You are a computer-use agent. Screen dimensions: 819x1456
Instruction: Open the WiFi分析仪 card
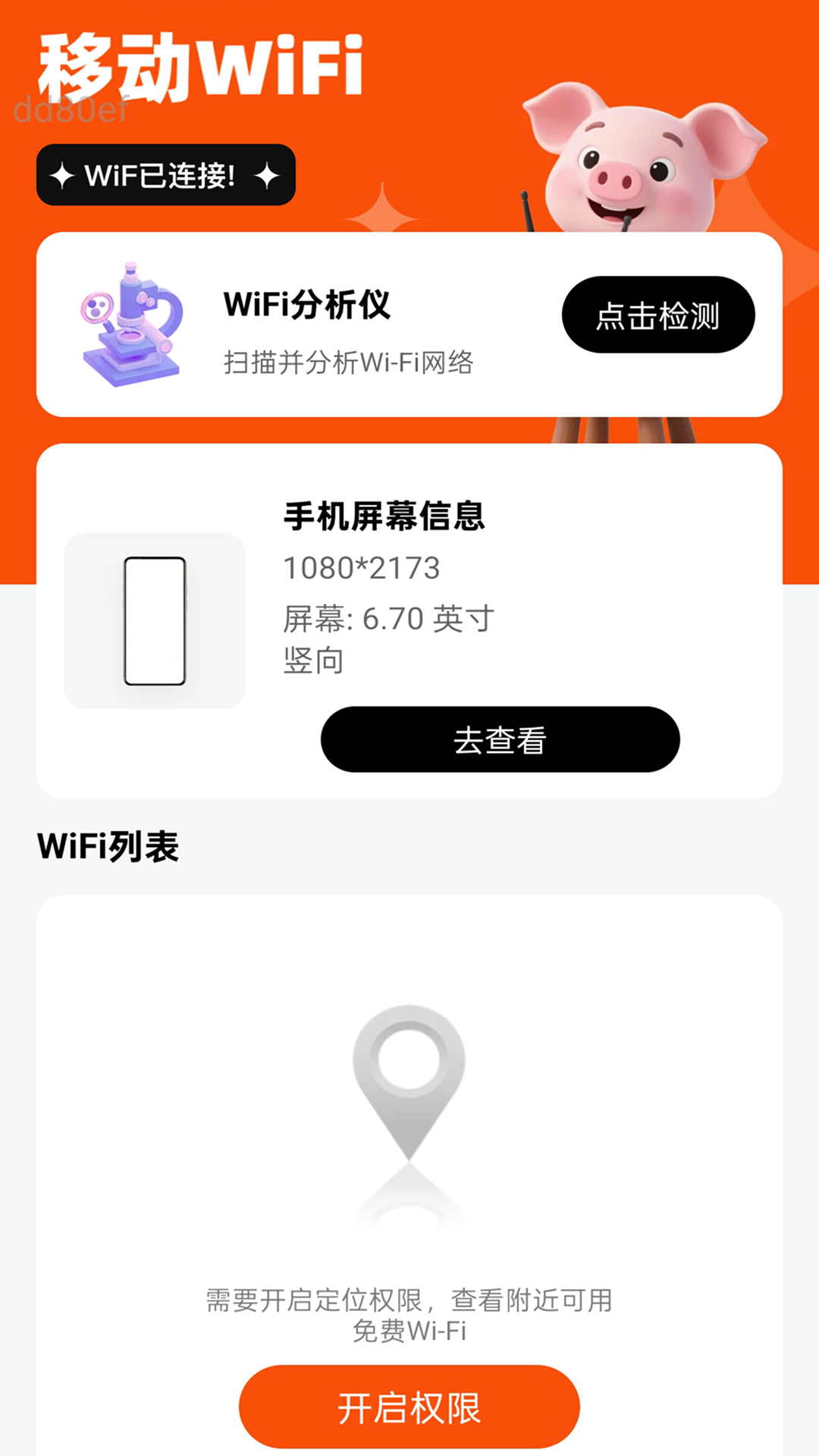point(409,325)
